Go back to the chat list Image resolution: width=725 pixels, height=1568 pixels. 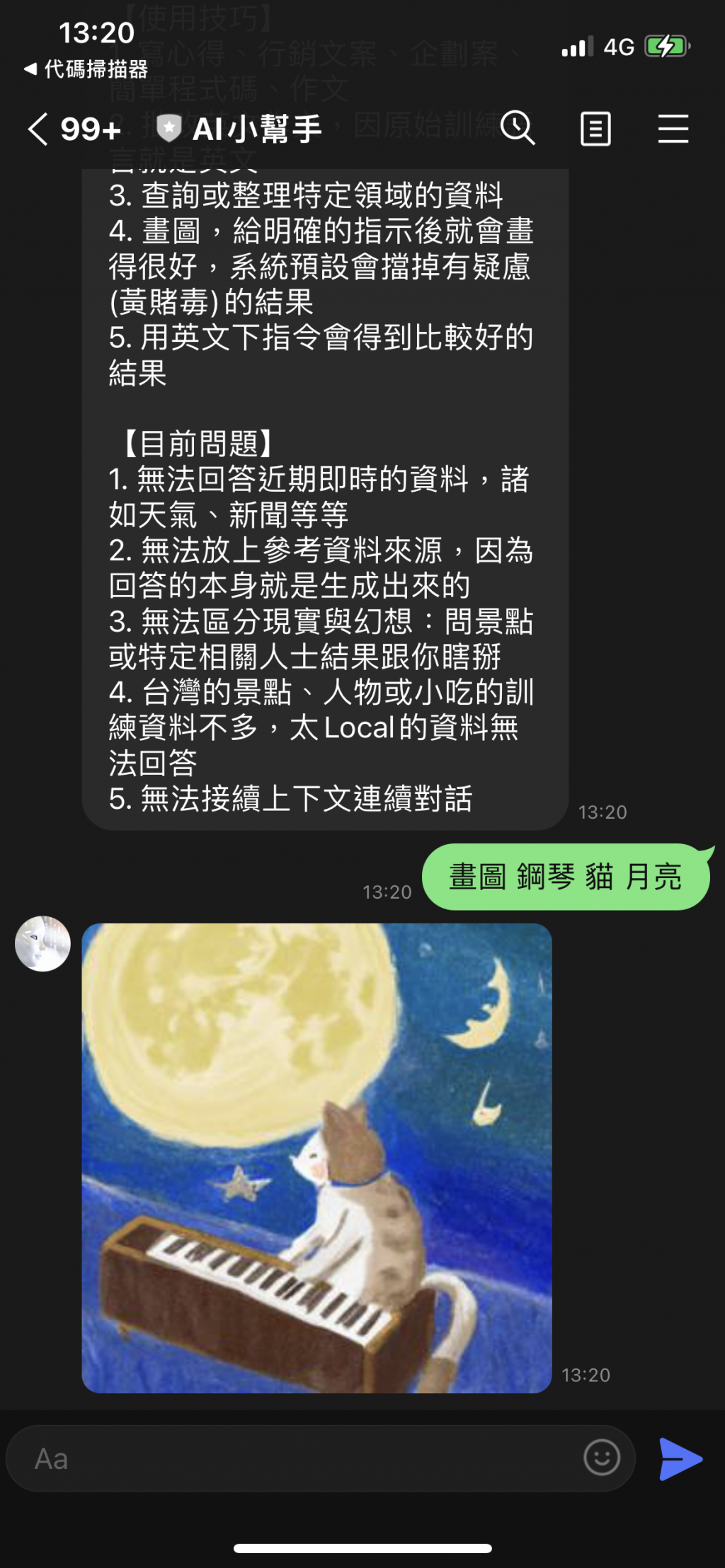tap(39, 129)
